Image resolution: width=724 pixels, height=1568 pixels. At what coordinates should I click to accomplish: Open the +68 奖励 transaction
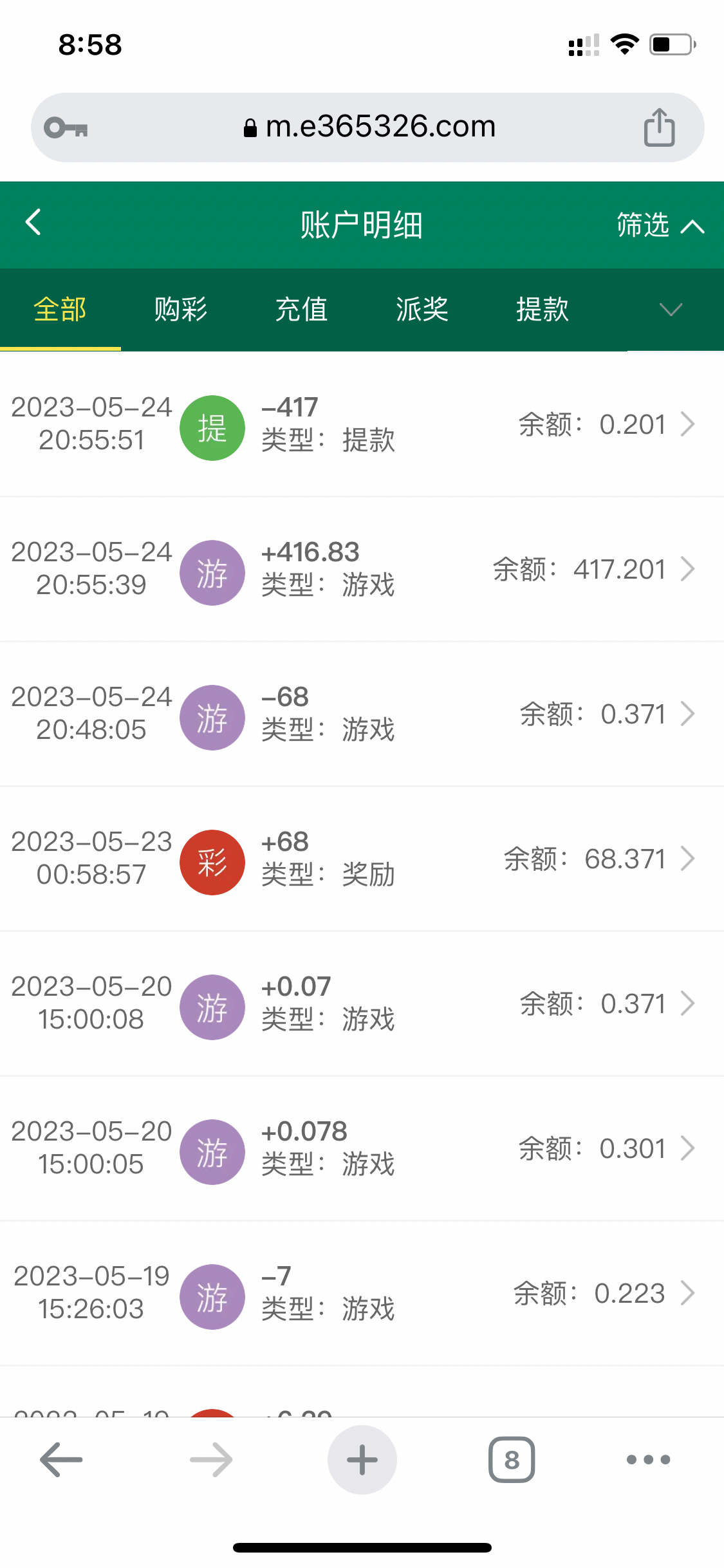tap(362, 859)
